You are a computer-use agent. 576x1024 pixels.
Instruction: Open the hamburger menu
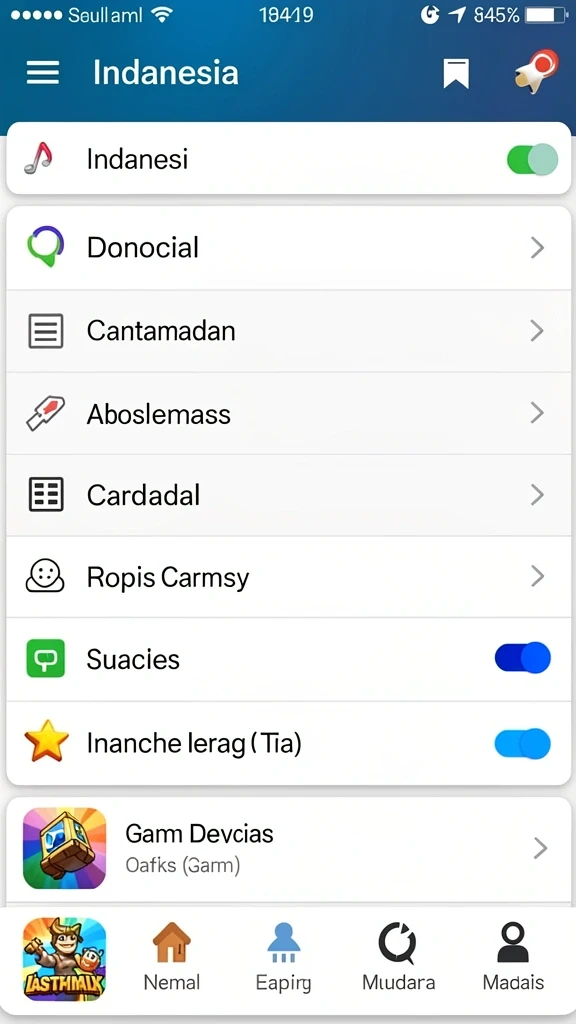point(42,72)
